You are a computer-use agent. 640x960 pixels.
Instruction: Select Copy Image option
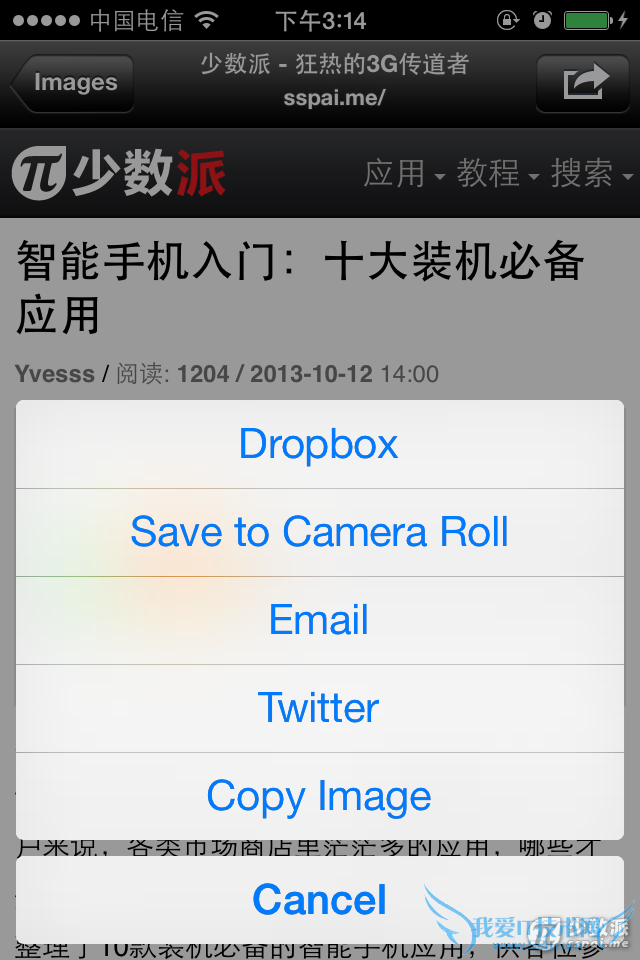pos(319,797)
